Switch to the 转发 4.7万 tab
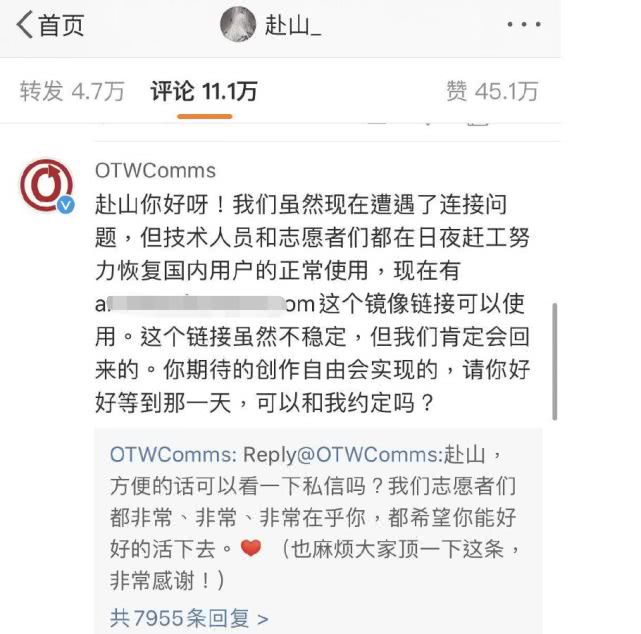 (x=72, y=92)
